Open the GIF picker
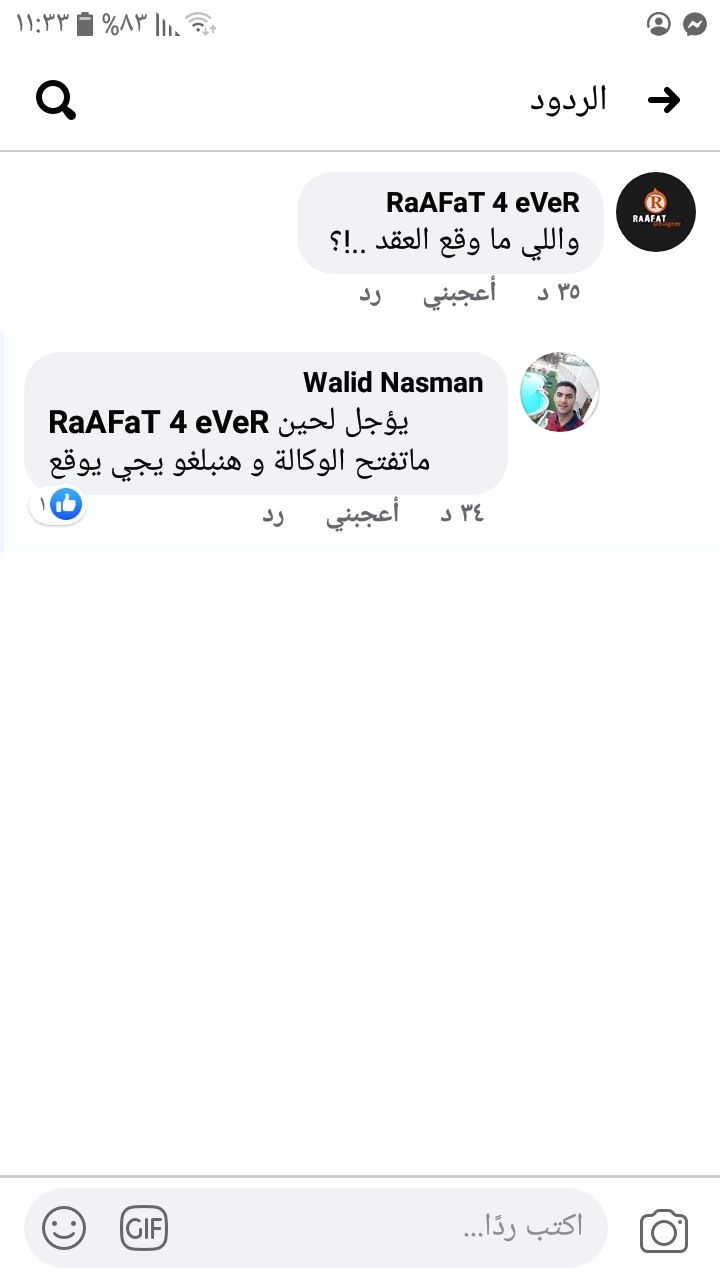The height and width of the screenshot is (1280, 720). tap(144, 1228)
